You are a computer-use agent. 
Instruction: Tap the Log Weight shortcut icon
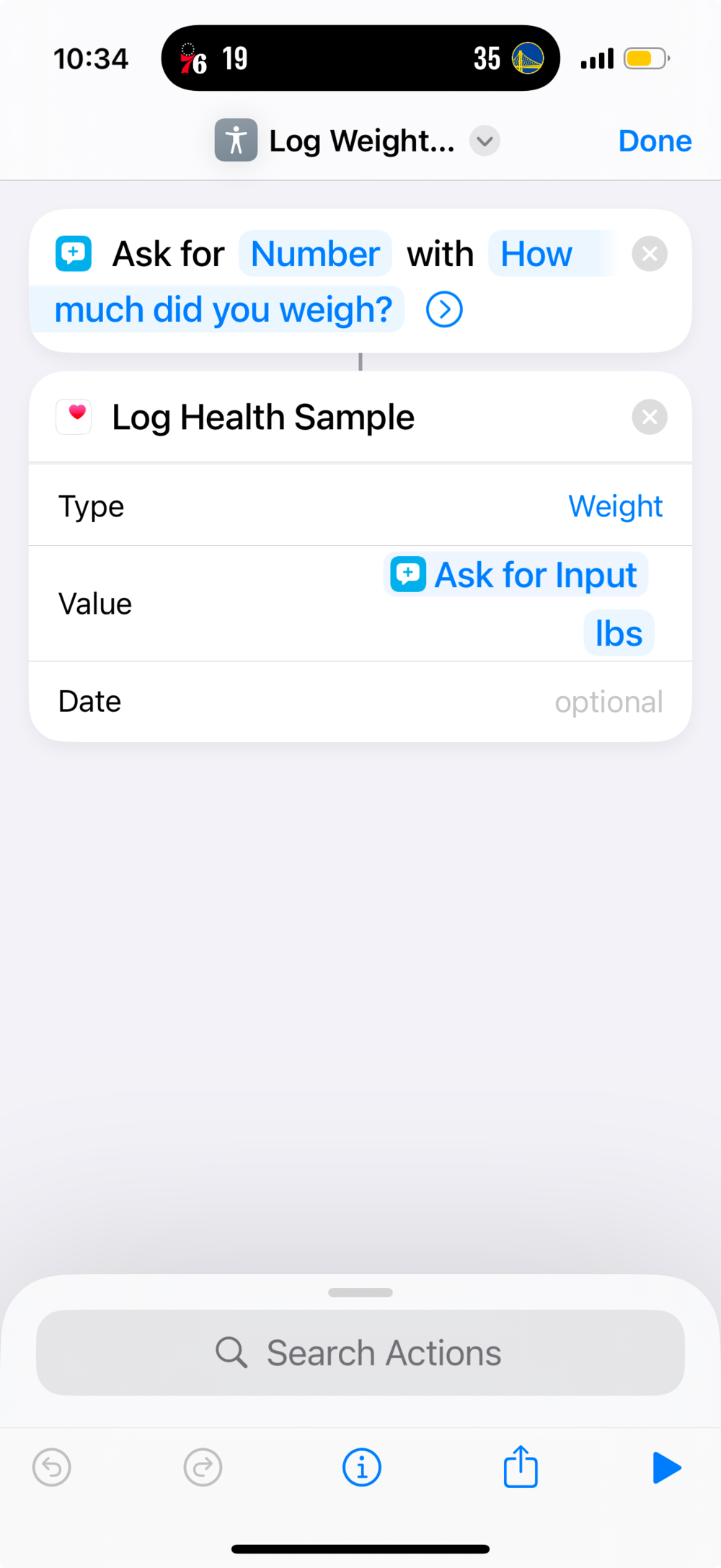point(236,140)
